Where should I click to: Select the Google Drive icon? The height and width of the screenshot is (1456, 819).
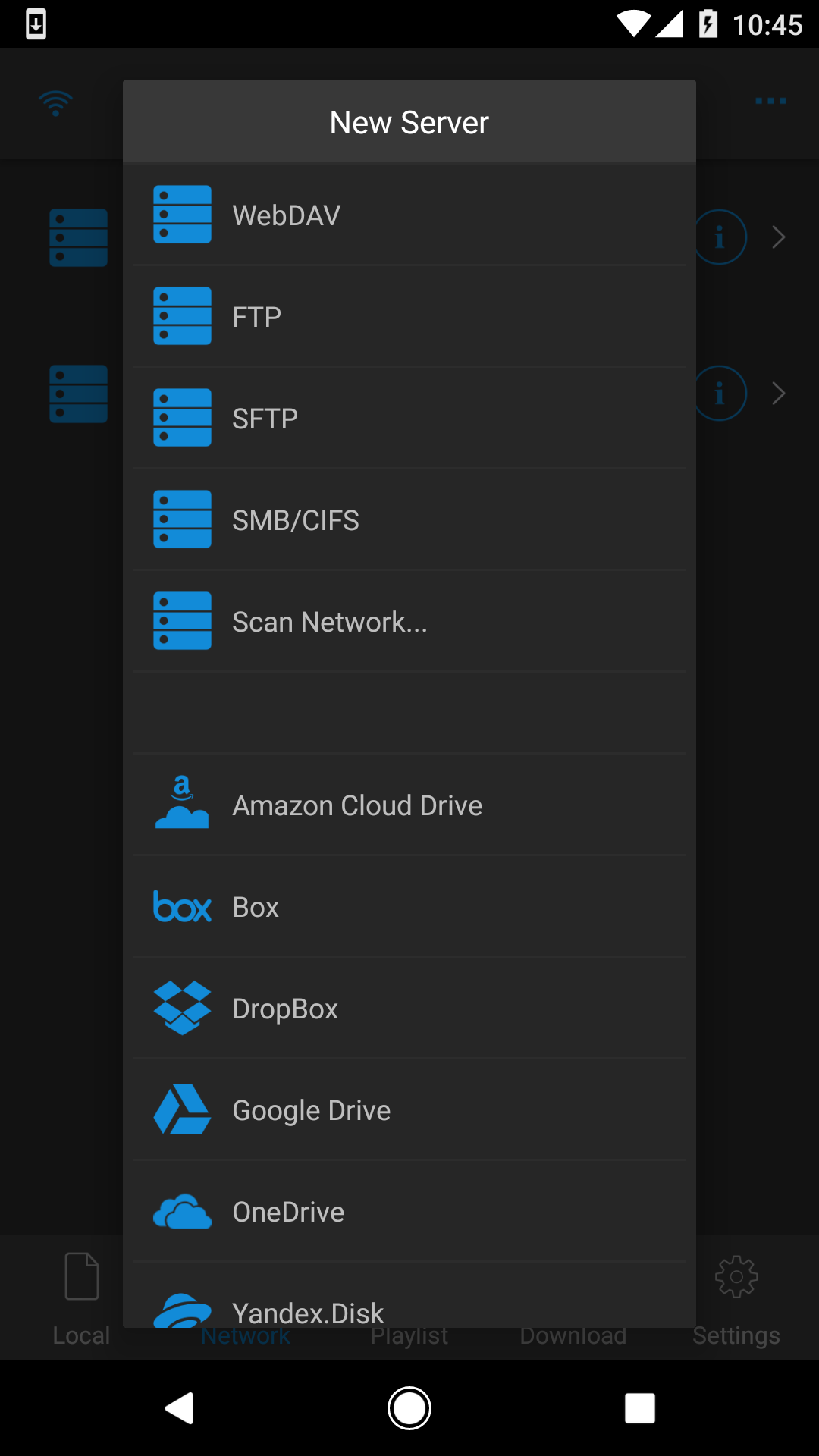[x=182, y=1109]
